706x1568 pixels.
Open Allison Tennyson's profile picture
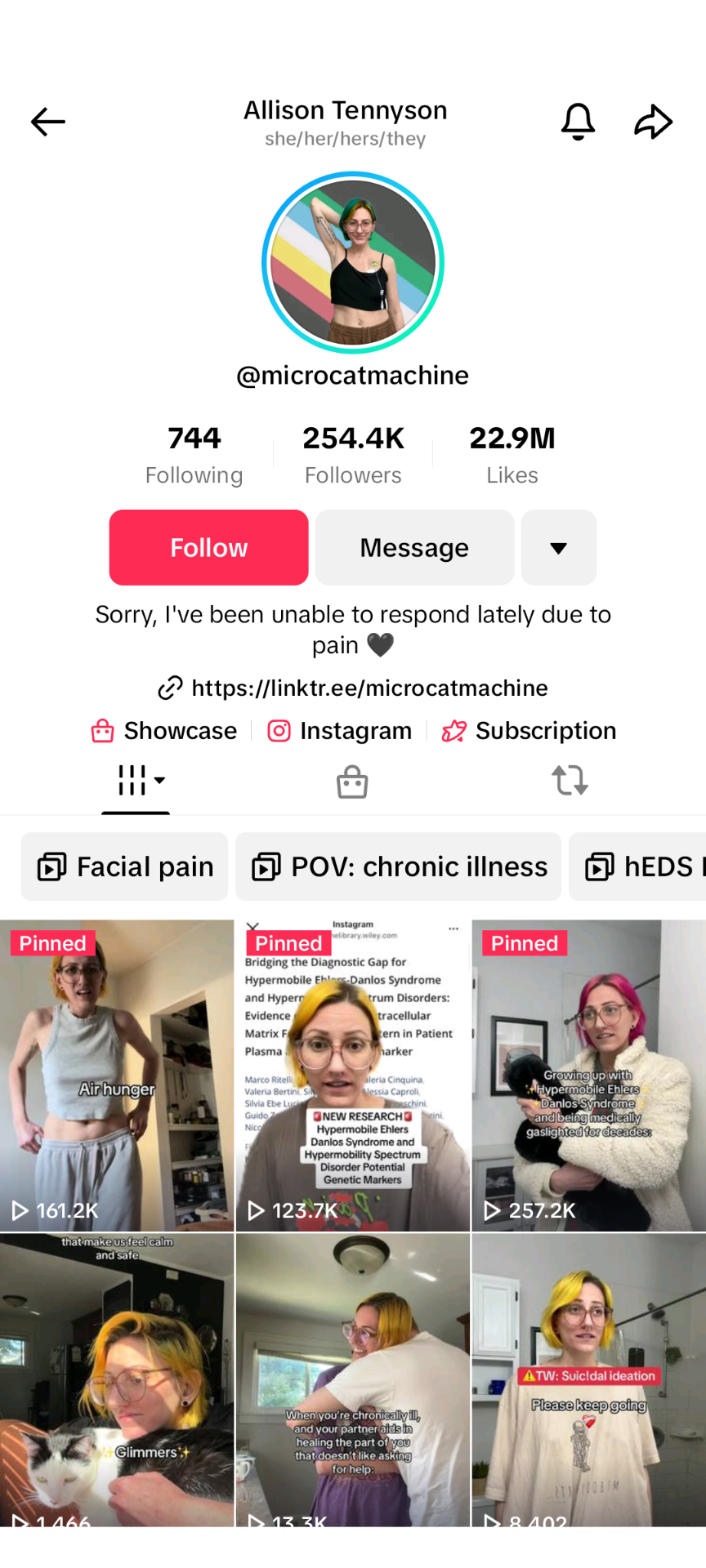tap(353, 262)
